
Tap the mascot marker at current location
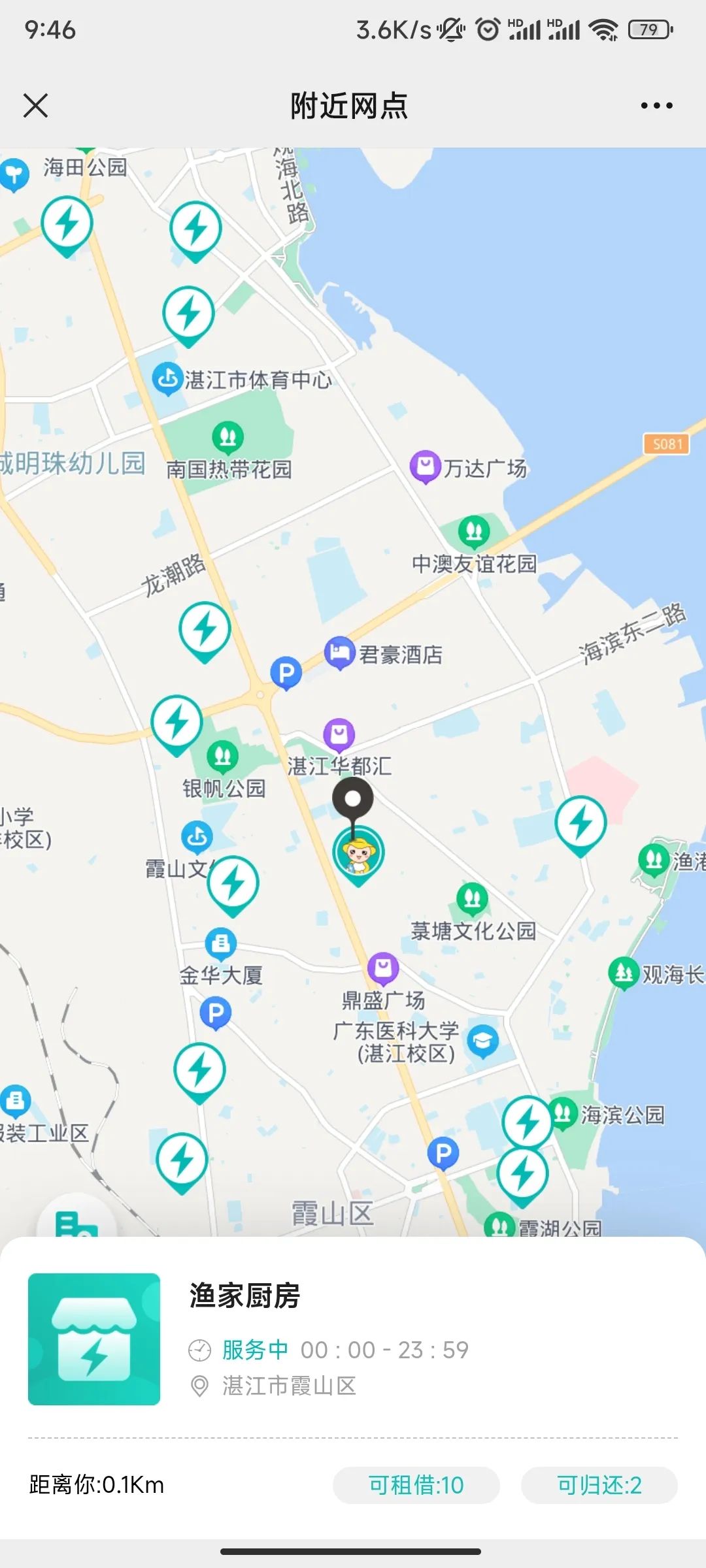358,853
